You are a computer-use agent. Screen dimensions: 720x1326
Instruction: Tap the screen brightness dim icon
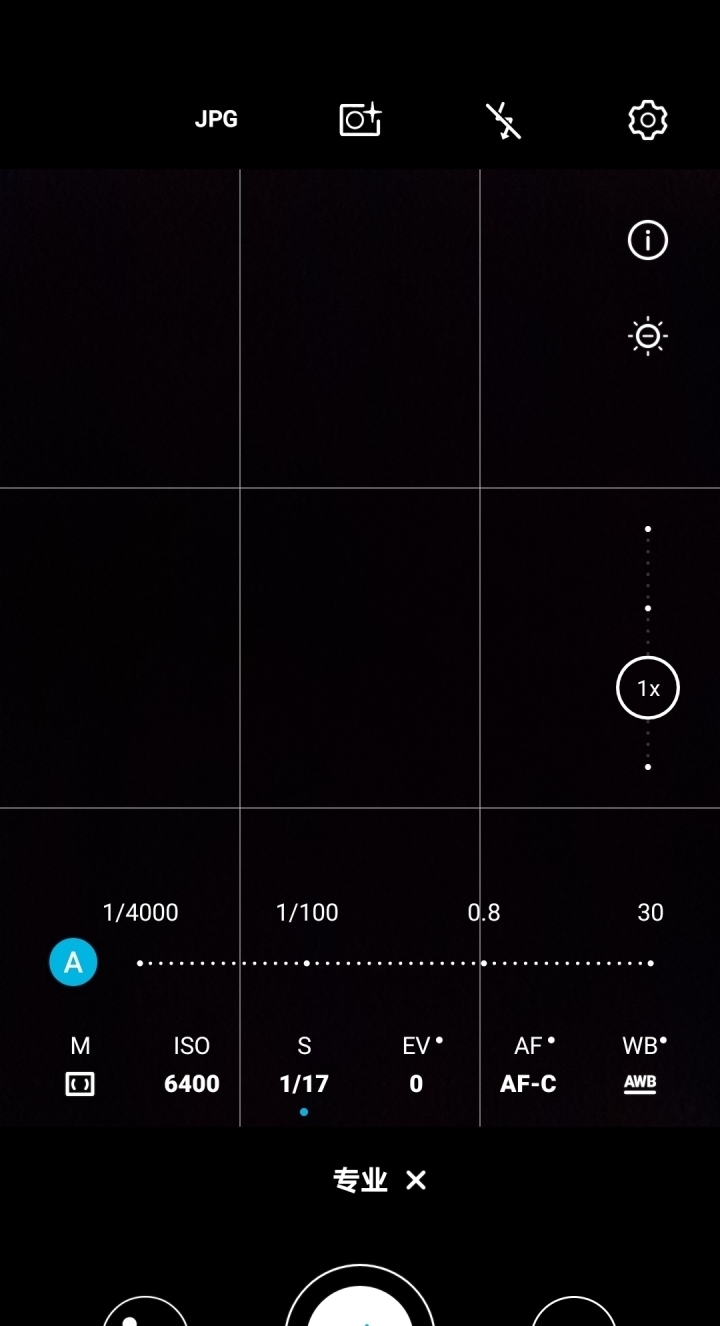tap(647, 336)
